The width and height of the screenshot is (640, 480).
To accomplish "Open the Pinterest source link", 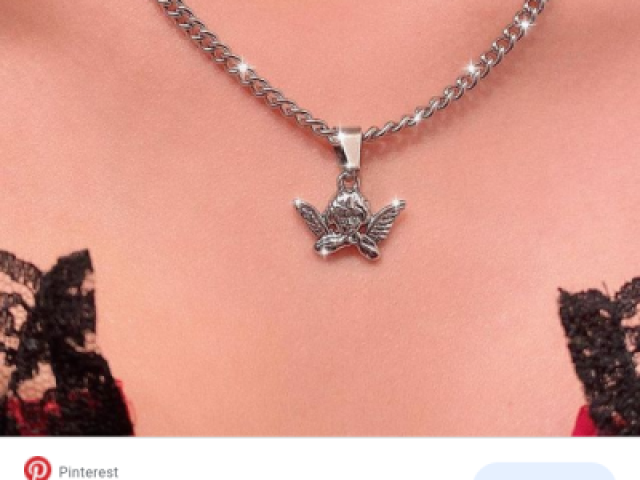I will (x=87, y=471).
